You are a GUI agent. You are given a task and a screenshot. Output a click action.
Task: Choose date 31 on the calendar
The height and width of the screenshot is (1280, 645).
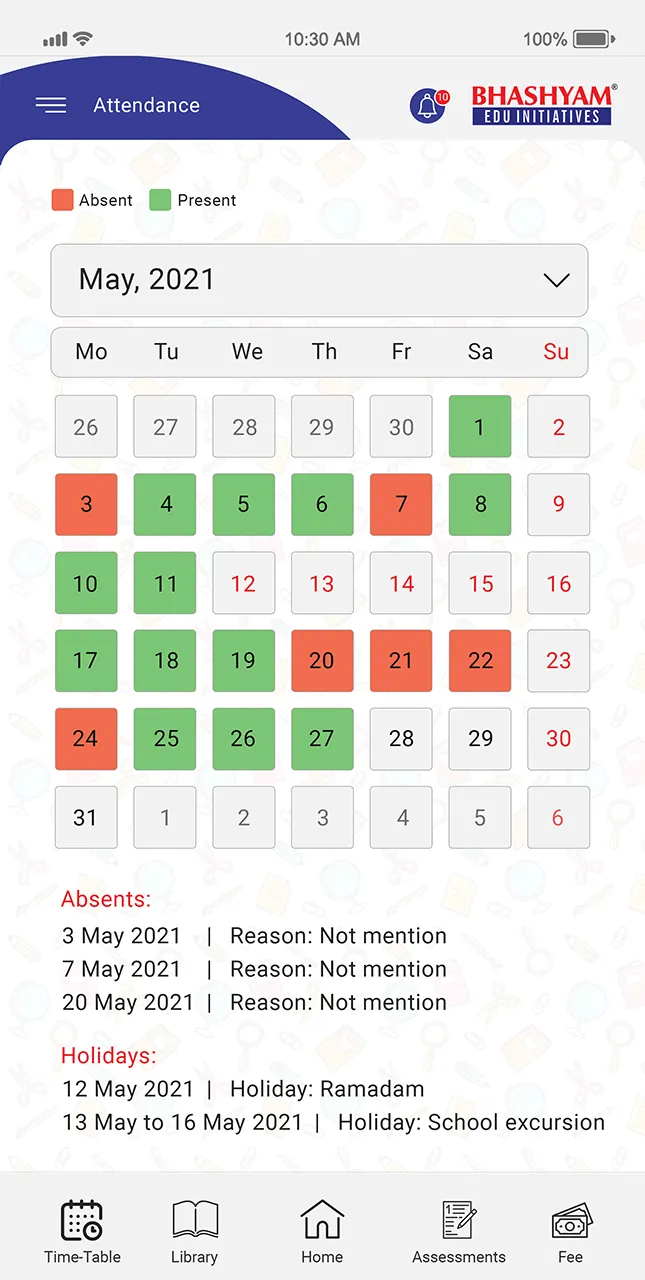click(x=86, y=817)
